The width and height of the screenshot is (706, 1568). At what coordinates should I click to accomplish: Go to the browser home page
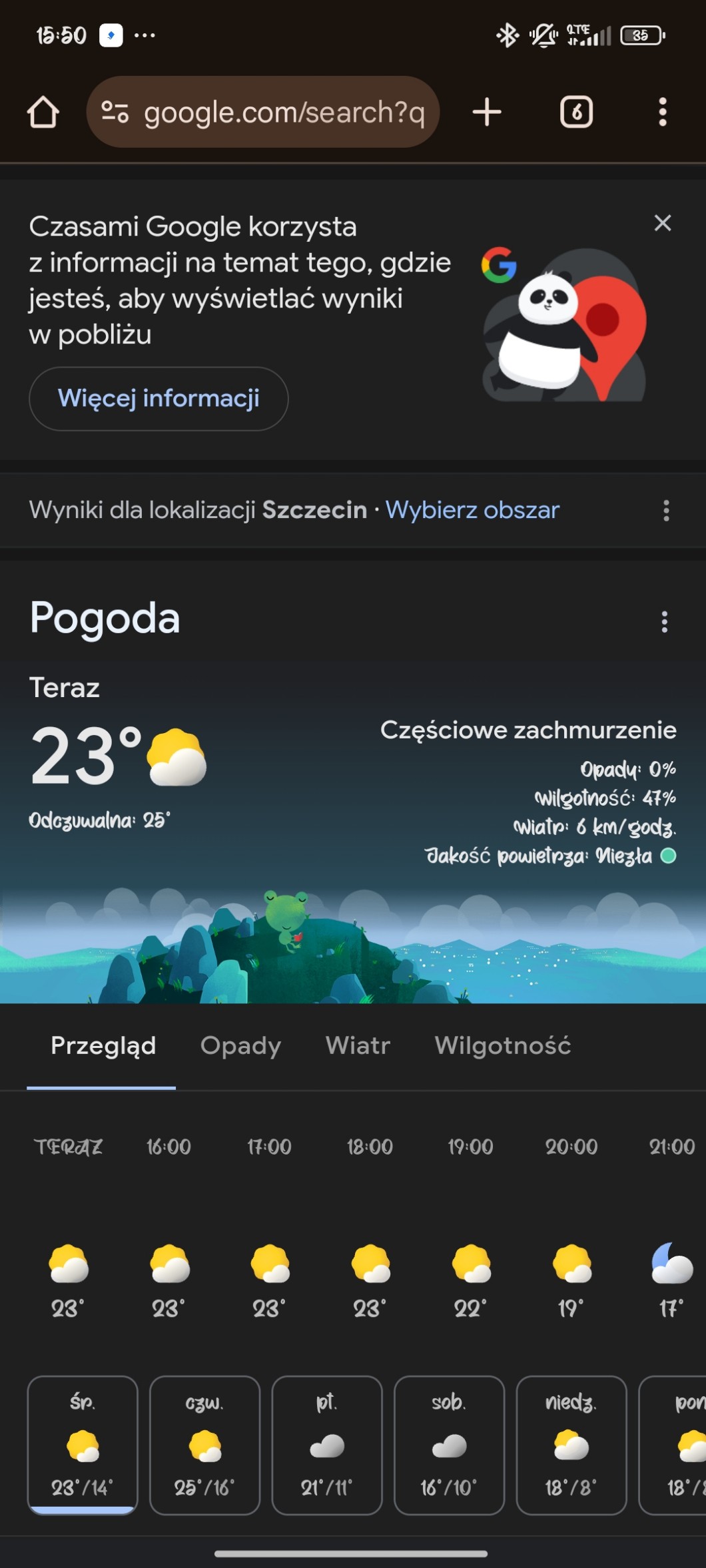(x=43, y=112)
